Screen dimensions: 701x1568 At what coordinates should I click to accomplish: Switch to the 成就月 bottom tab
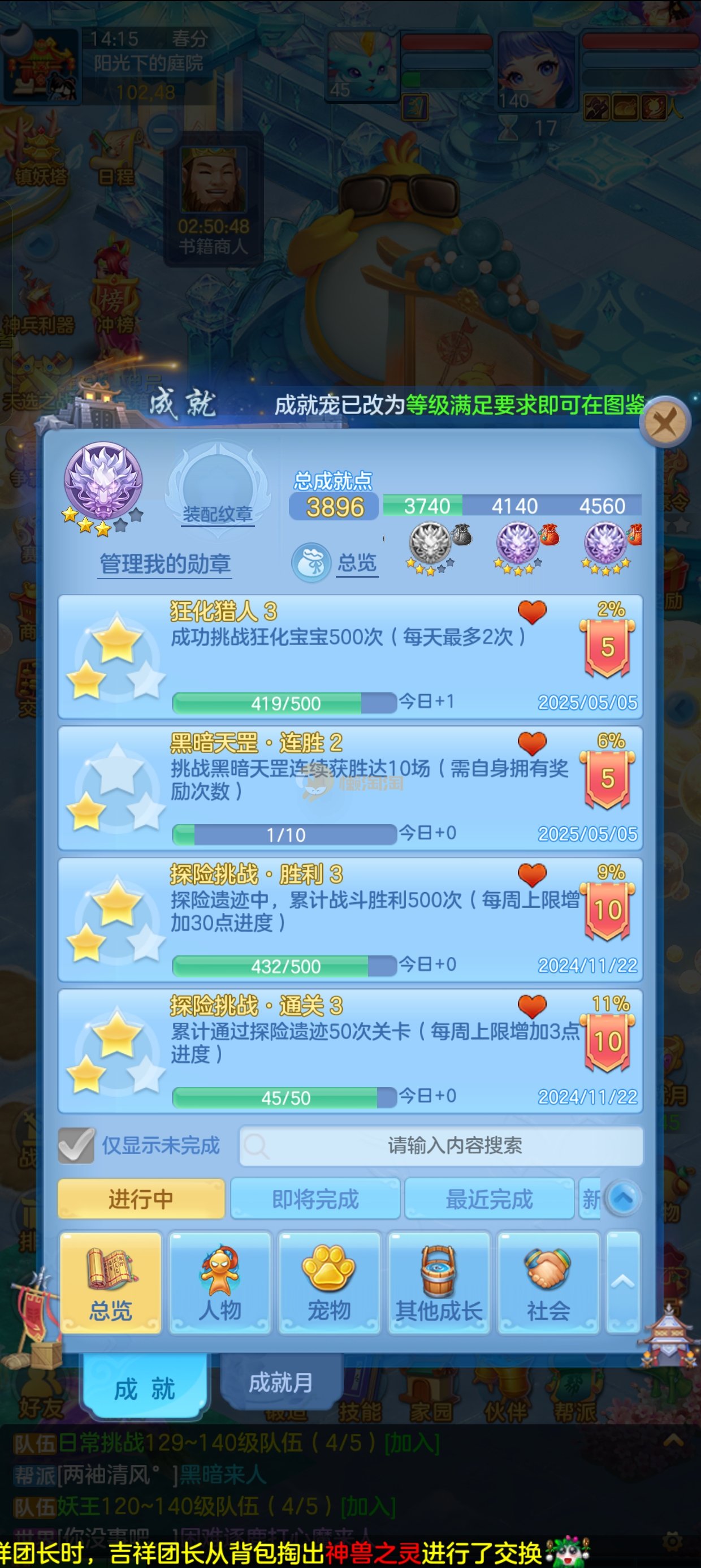[x=280, y=1382]
